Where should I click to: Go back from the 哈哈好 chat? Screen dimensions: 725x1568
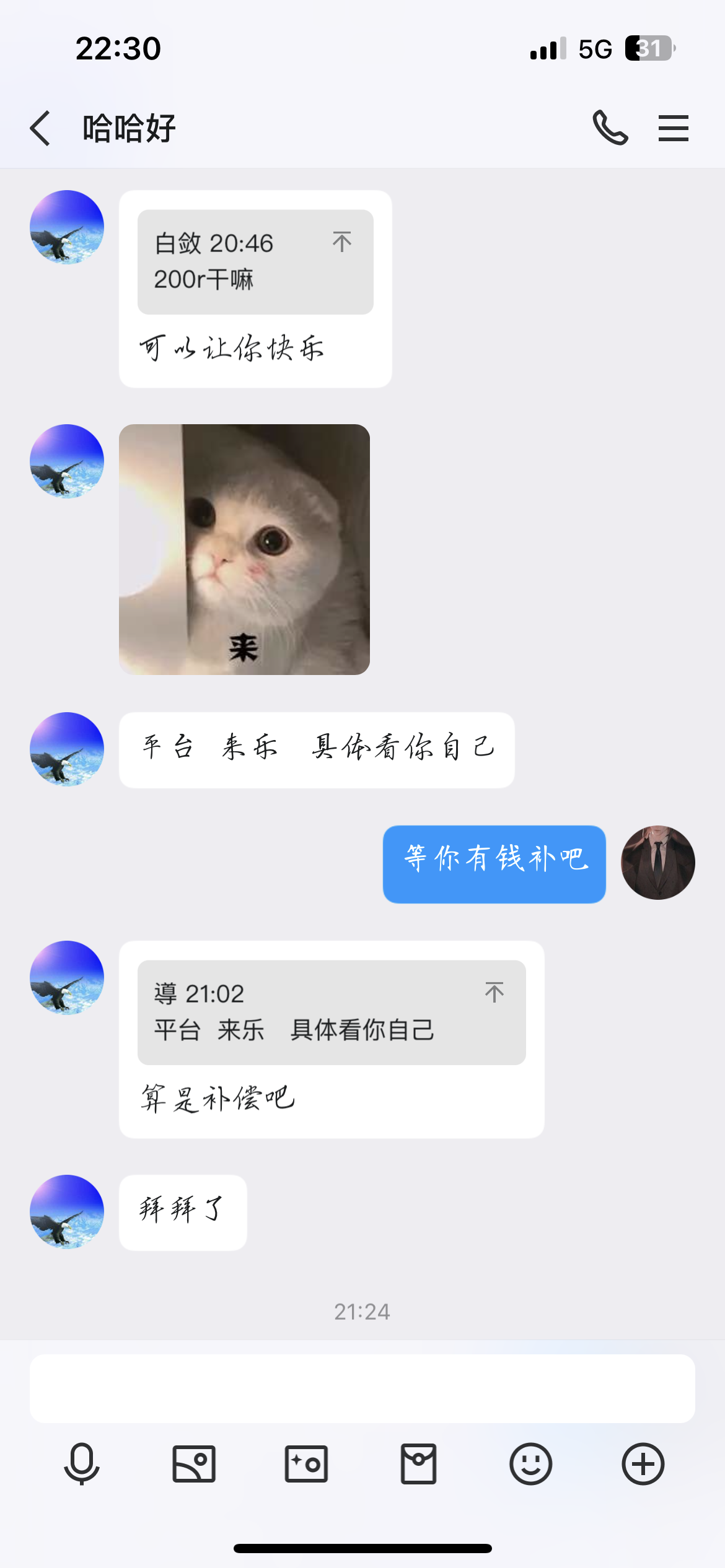coord(41,129)
